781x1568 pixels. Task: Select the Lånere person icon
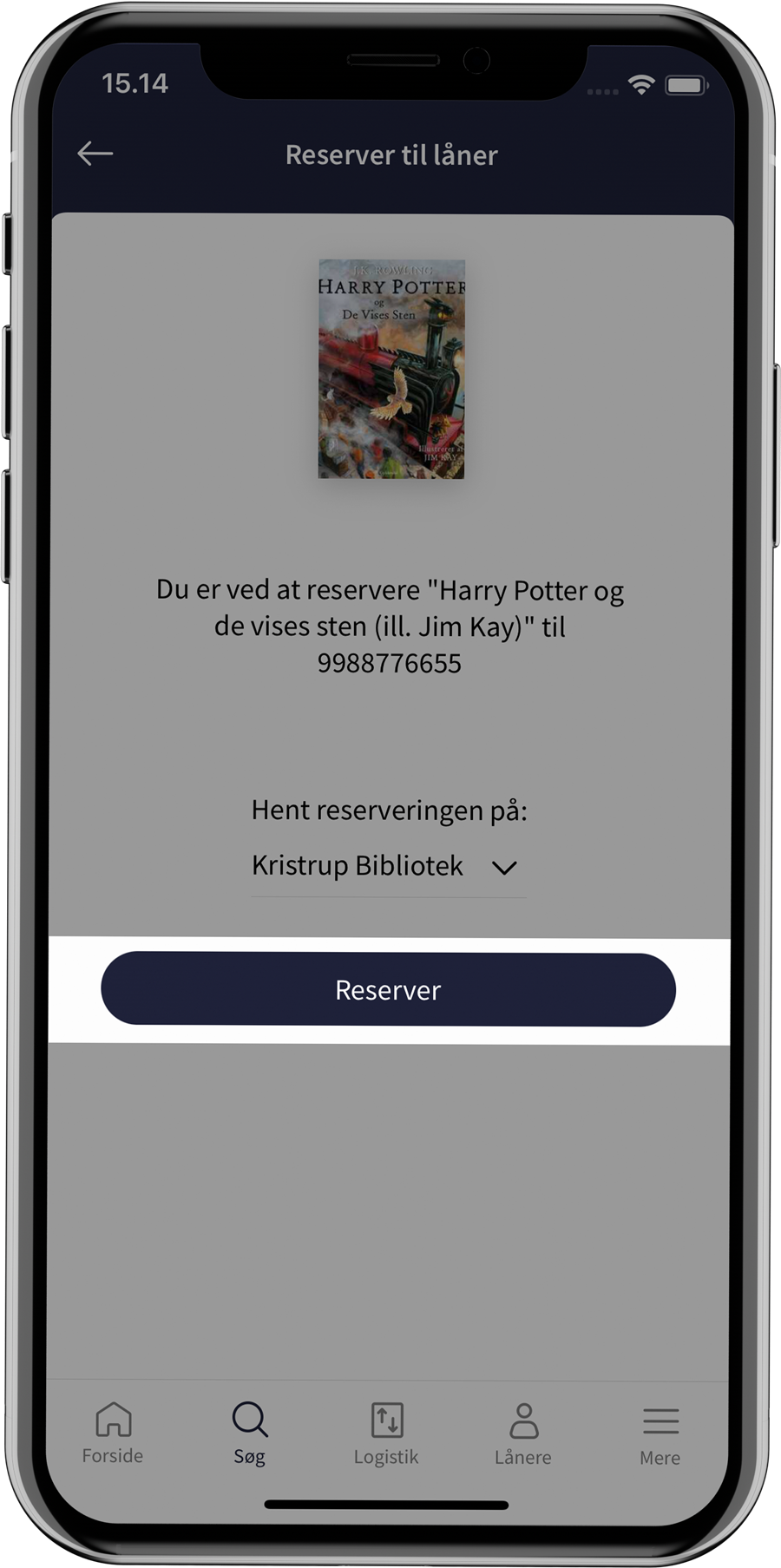click(x=522, y=1421)
